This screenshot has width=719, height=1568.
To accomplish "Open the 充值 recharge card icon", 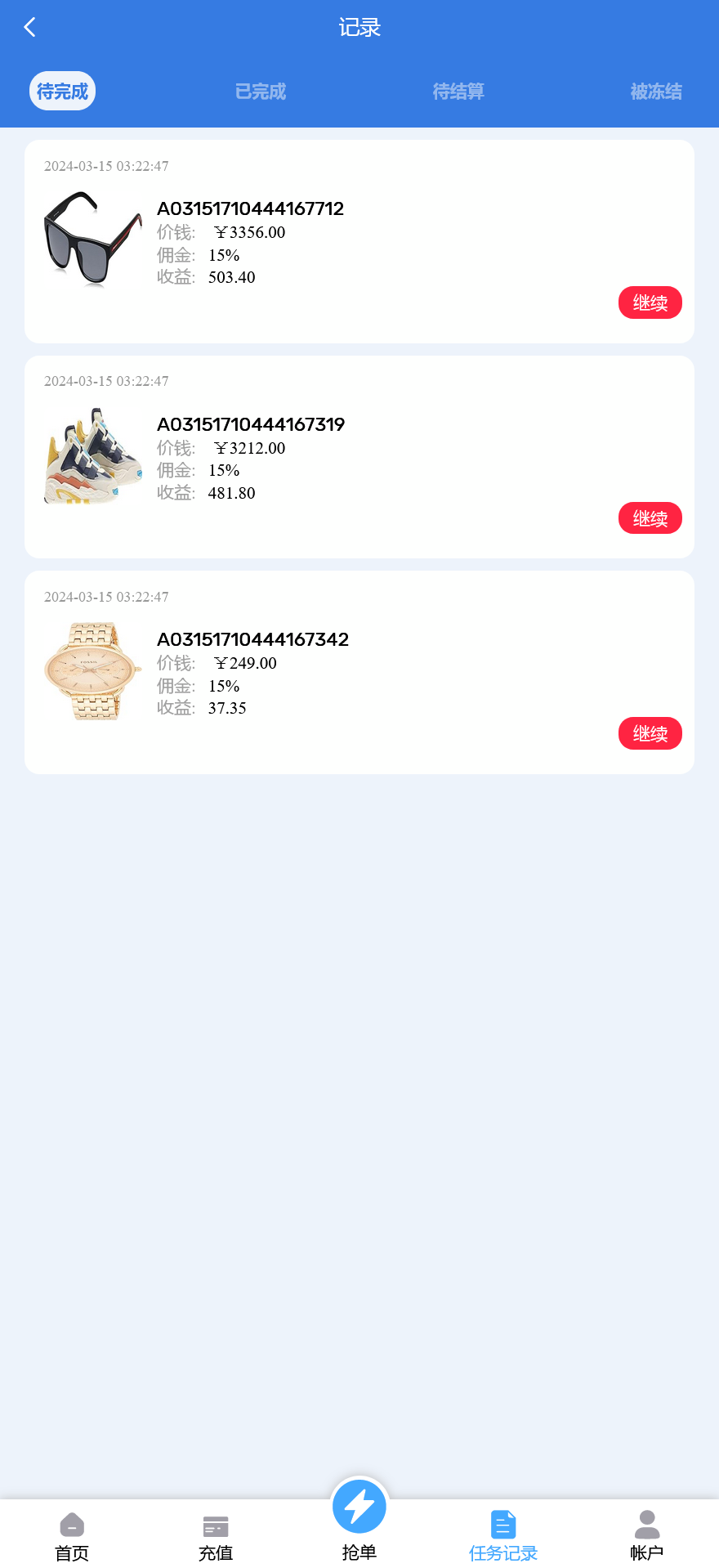I will 215,1526.
